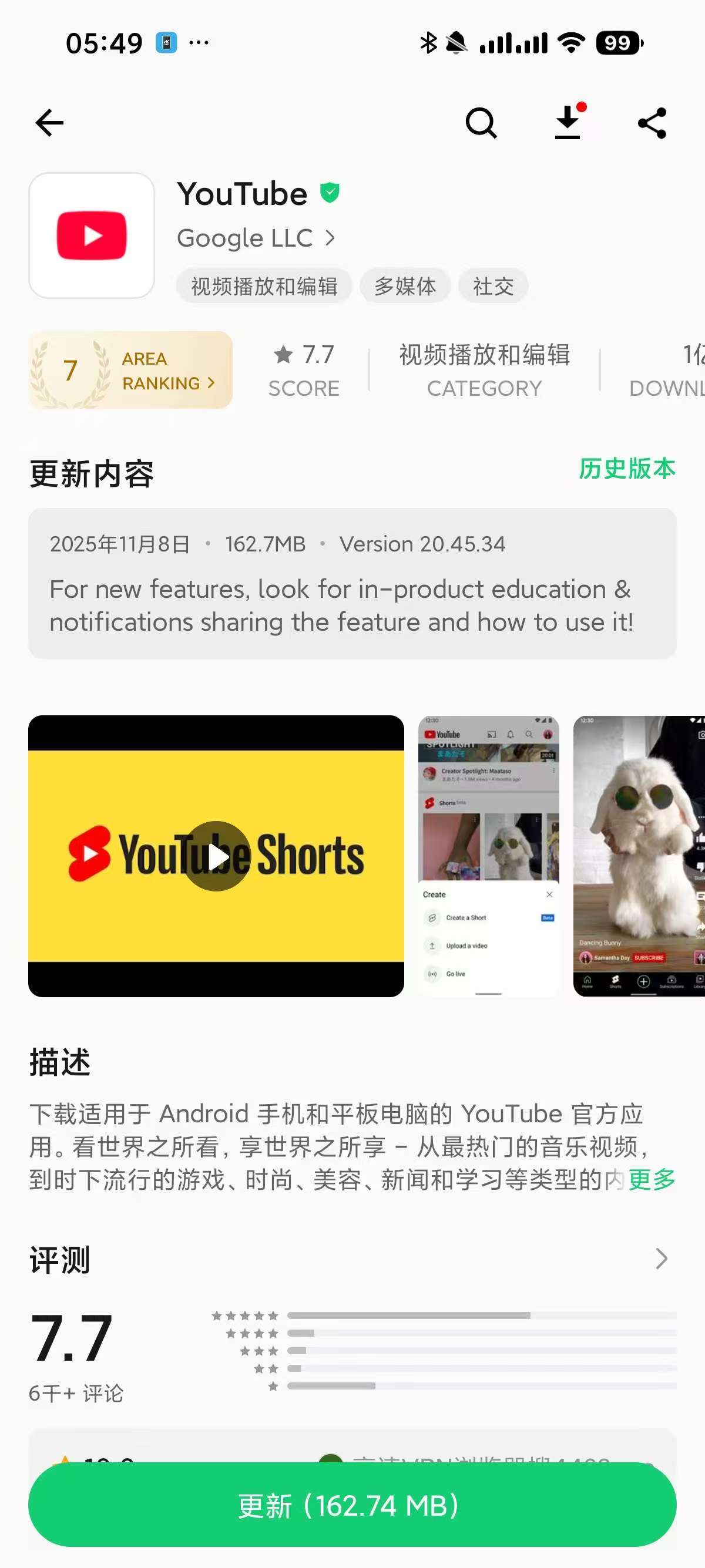
Task: Open the Area Ranking badge
Action: (x=130, y=370)
